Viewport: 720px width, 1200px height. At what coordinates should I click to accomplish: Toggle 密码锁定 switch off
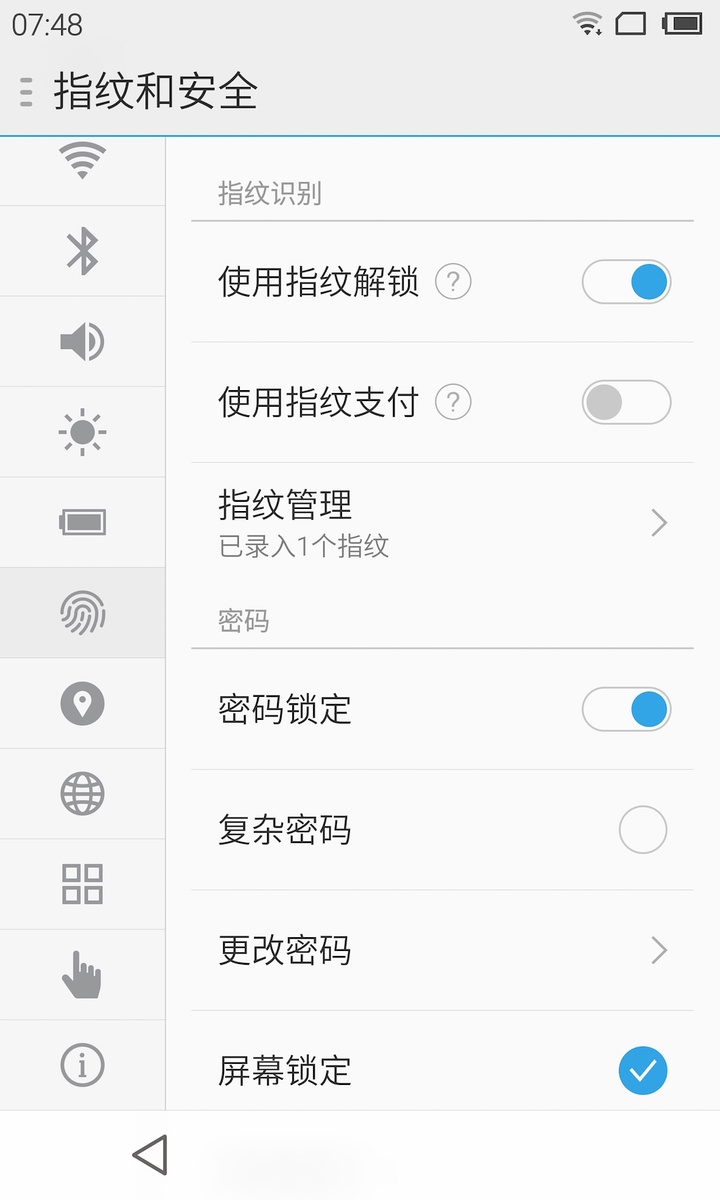pyautogui.click(x=626, y=709)
